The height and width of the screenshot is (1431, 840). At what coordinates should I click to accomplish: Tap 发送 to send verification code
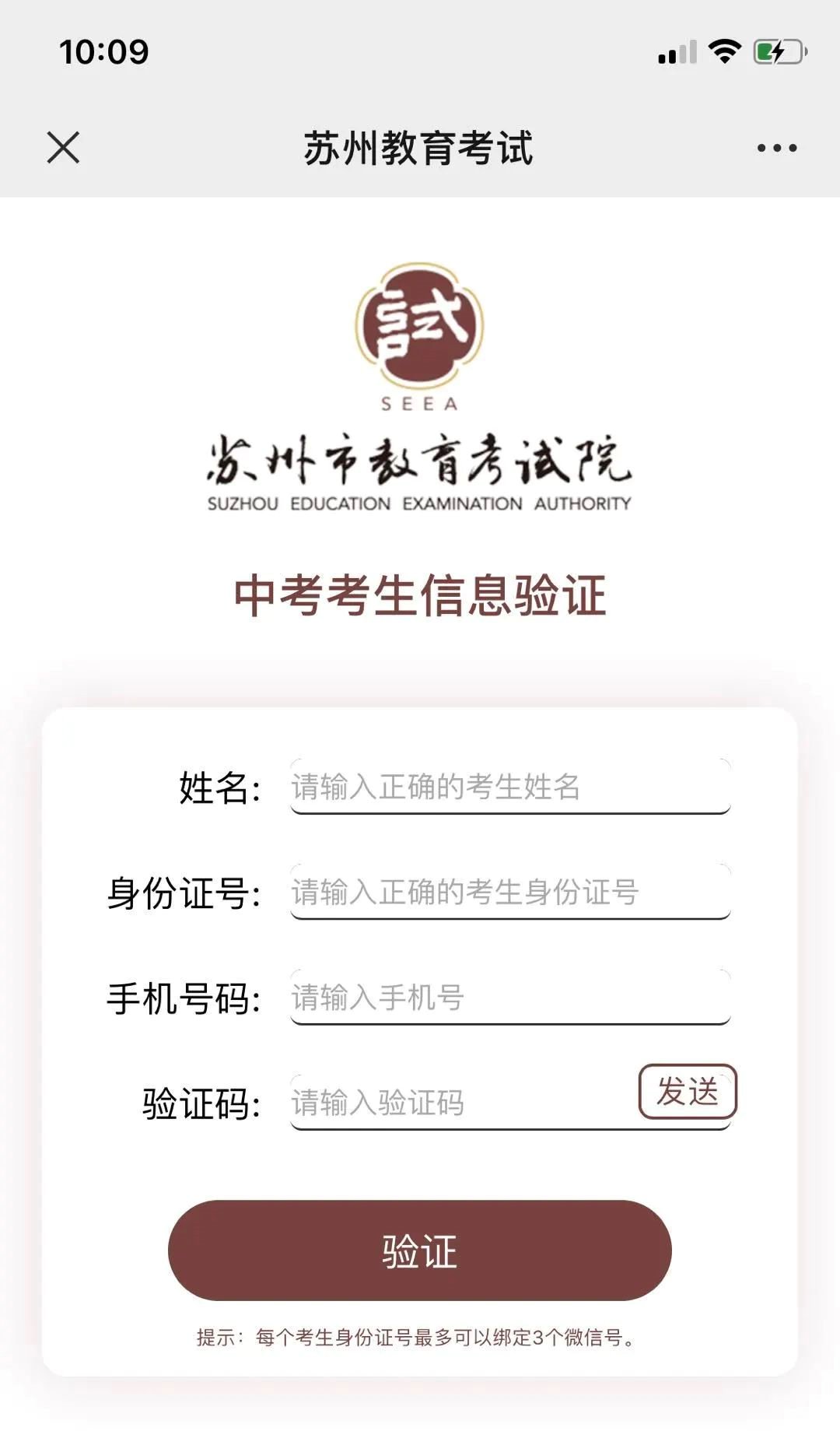tap(688, 1092)
